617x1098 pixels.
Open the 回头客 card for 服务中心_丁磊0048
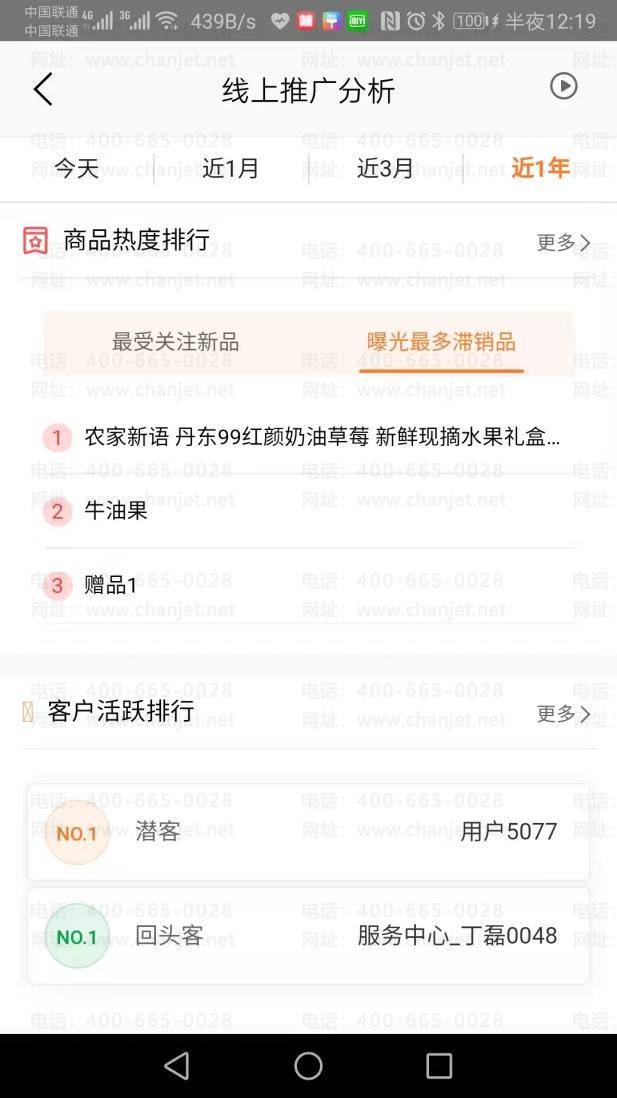click(x=308, y=936)
